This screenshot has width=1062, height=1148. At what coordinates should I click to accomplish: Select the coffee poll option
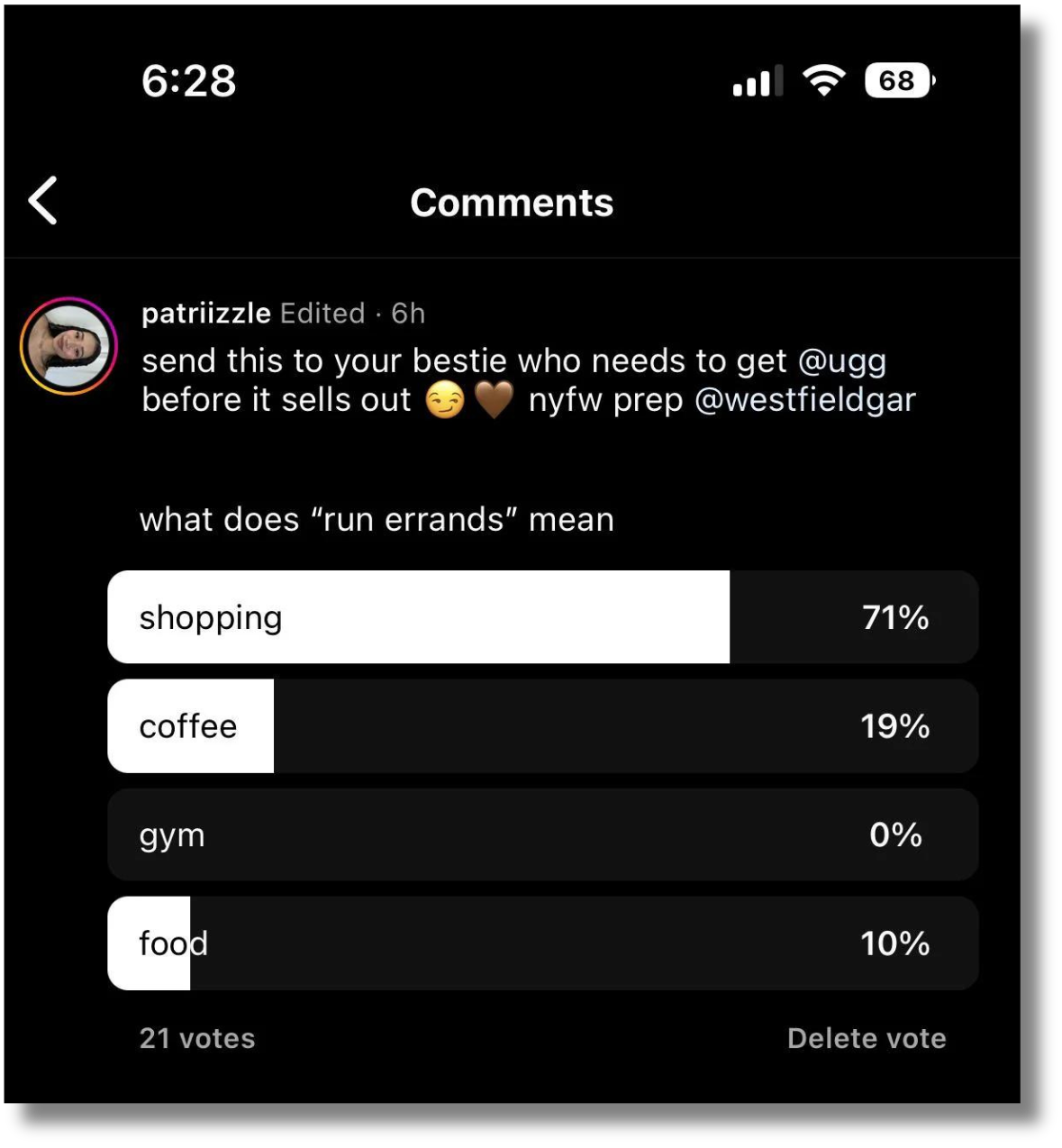(x=542, y=726)
